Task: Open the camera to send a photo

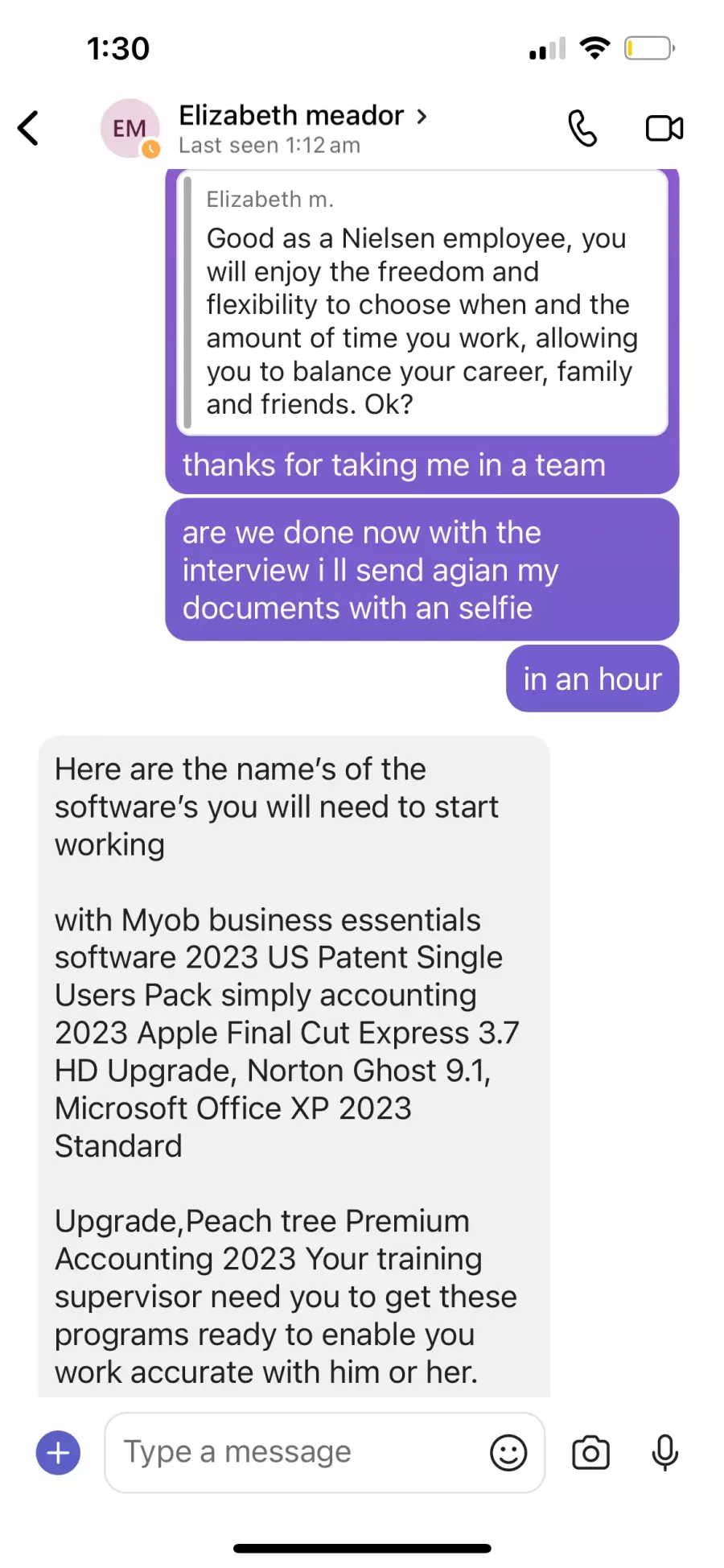Action: coord(590,1453)
